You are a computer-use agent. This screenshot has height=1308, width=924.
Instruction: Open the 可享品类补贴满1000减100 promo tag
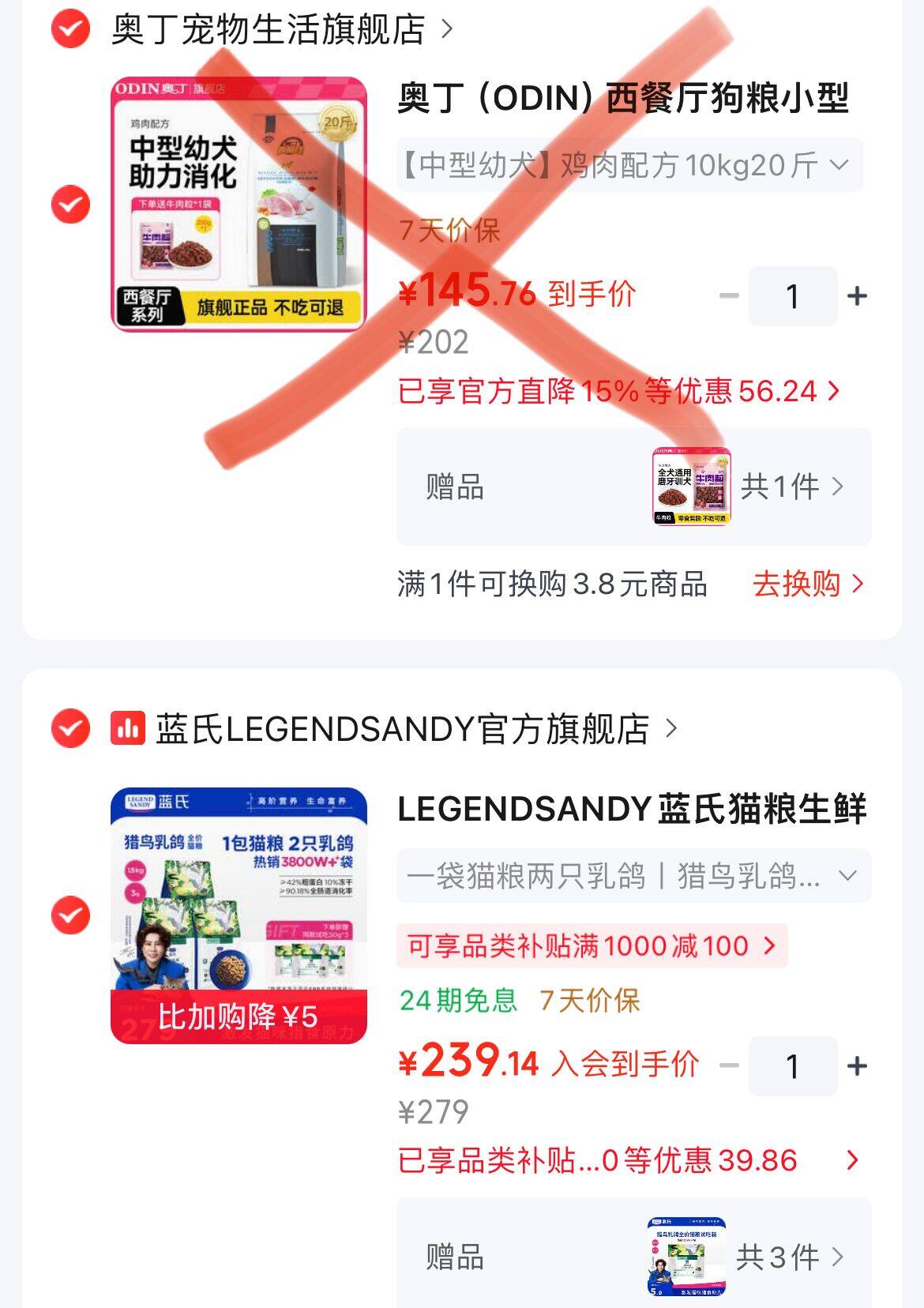(x=592, y=945)
